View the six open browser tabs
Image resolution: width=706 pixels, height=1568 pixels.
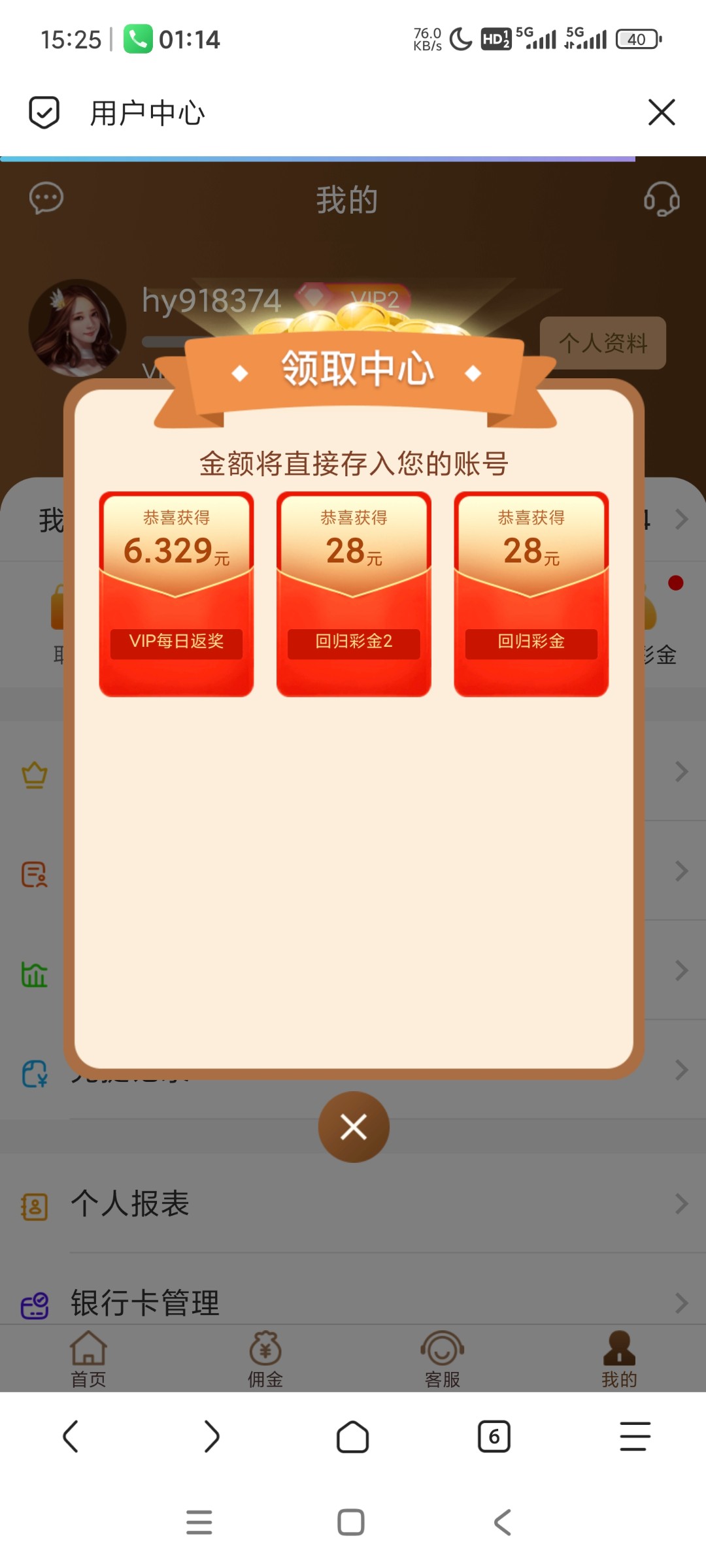(494, 1437)
